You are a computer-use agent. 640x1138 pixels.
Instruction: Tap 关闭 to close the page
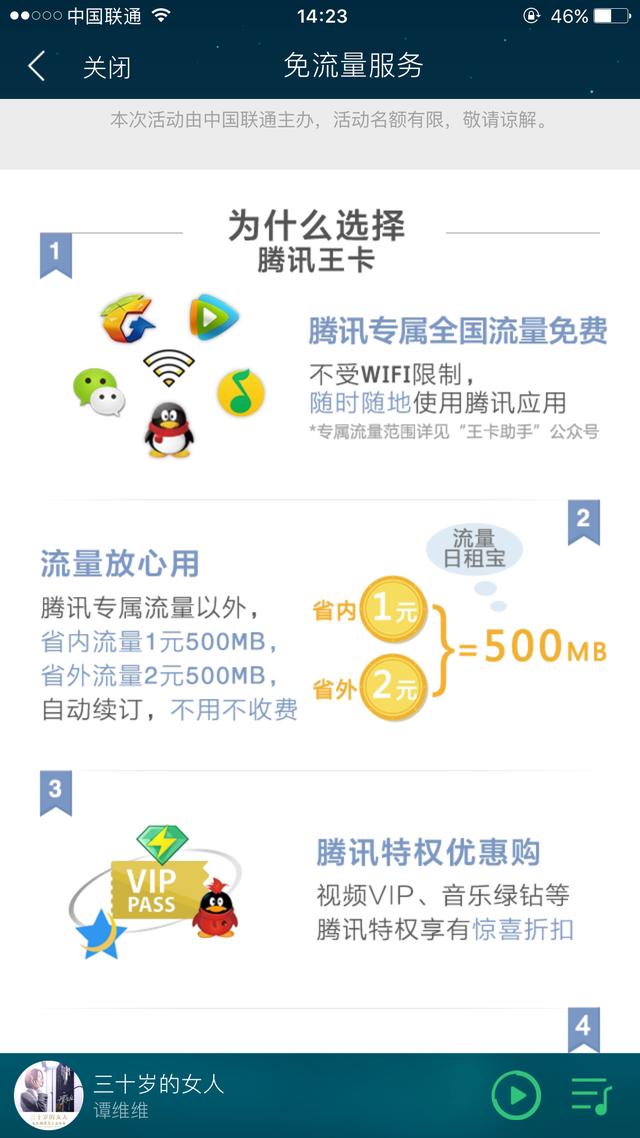[x=106, y=67]
